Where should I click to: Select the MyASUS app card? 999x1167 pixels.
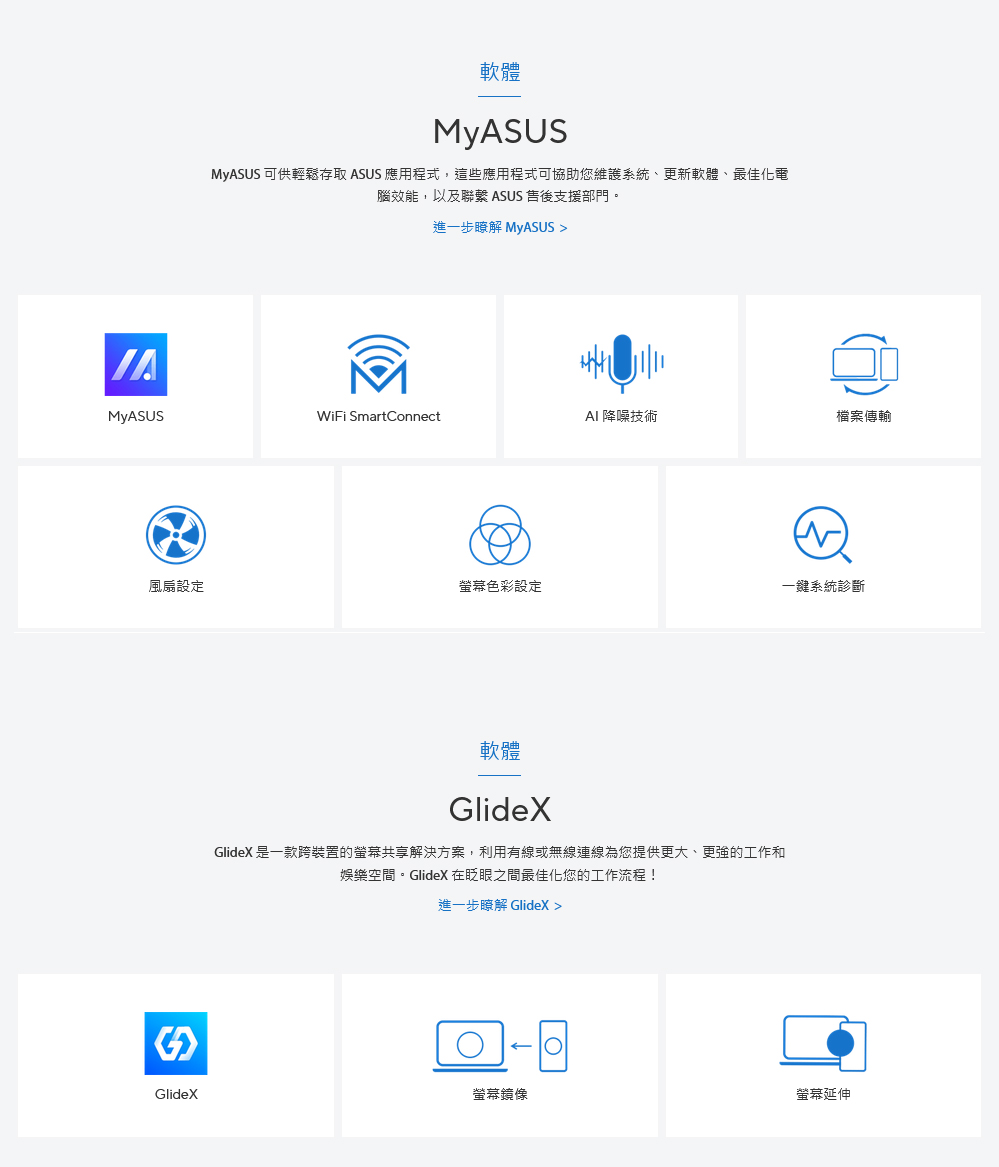pos(136,377)
